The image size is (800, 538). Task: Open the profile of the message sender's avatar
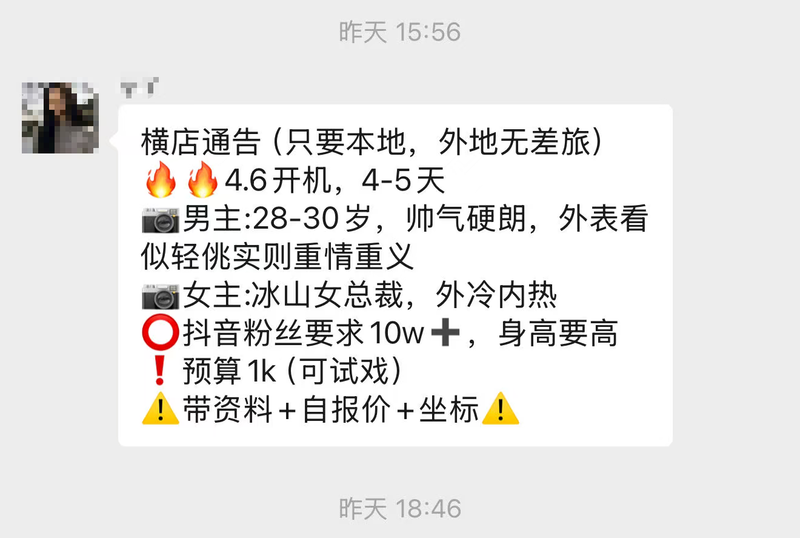coord(58,116)
